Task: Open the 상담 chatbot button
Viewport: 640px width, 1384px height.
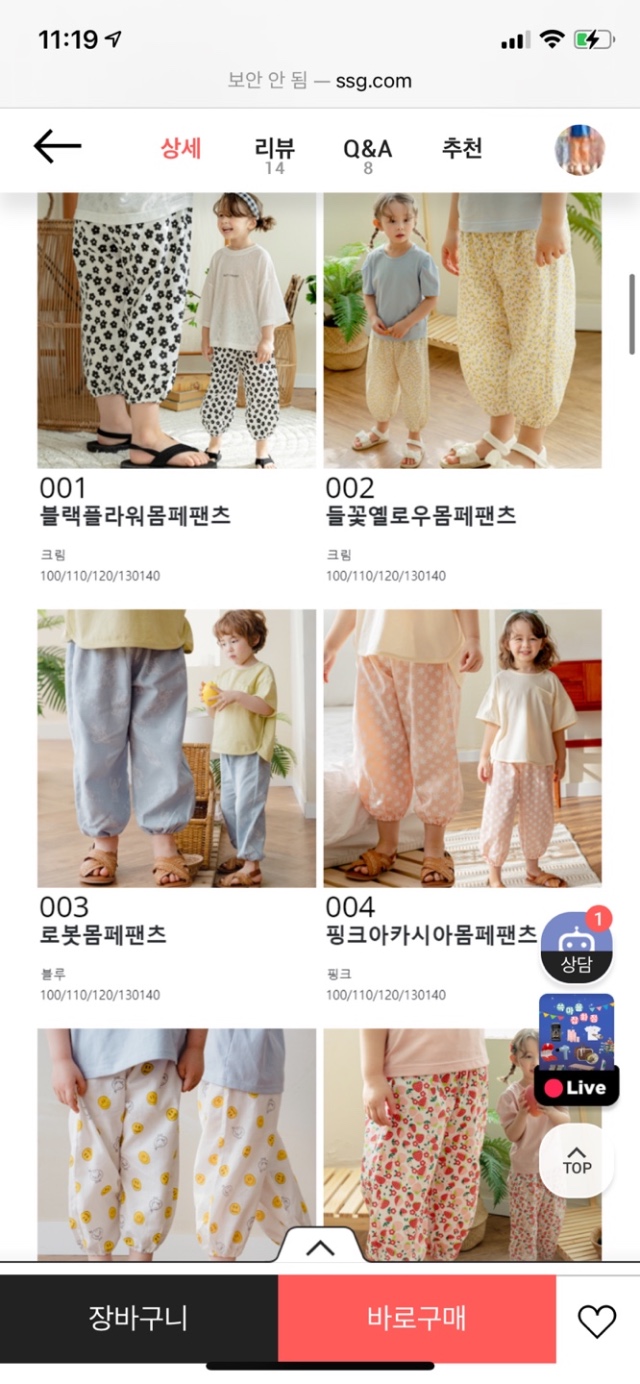Action: click(576, 947)
